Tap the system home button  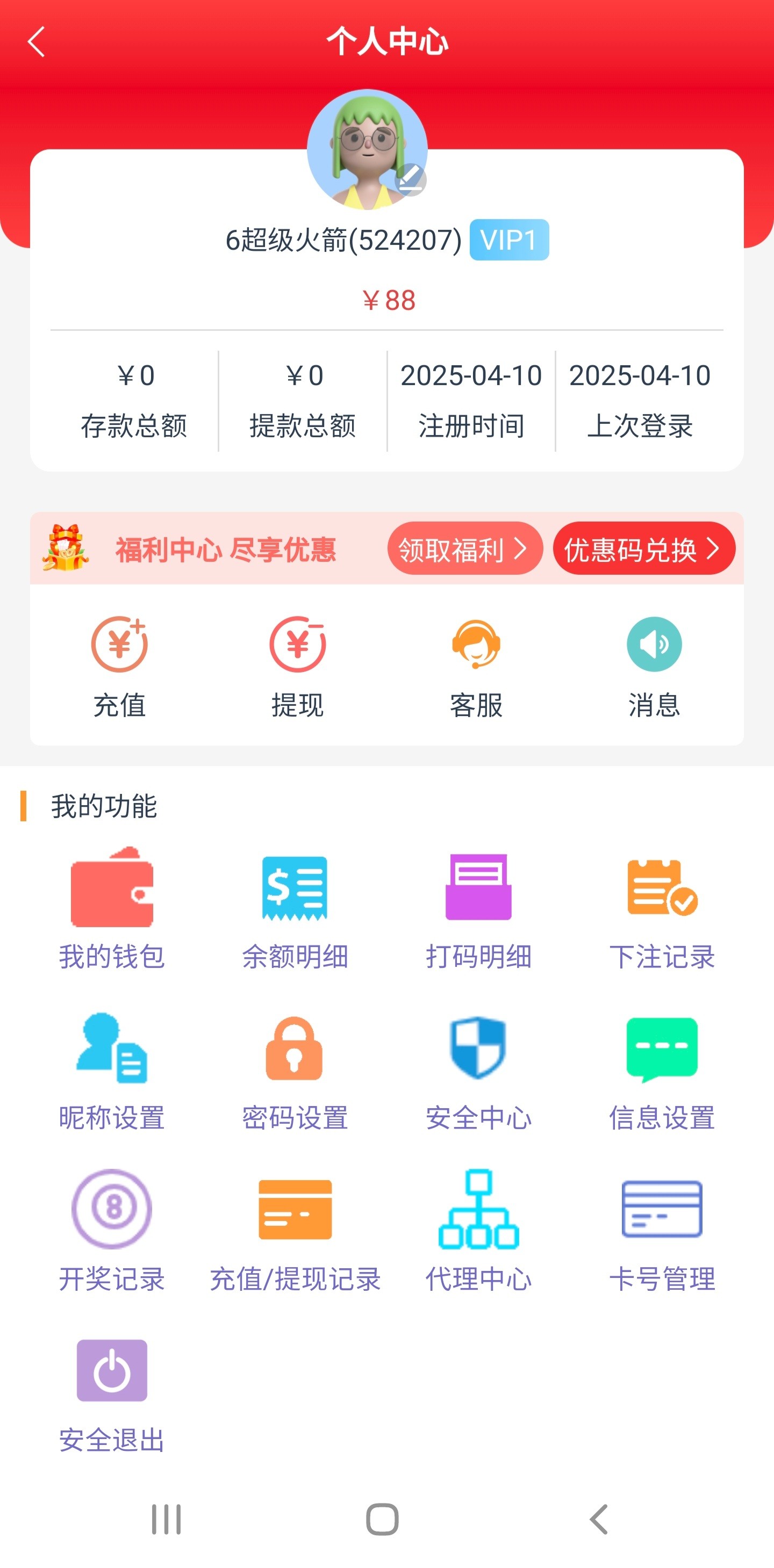pos(383,1519)
